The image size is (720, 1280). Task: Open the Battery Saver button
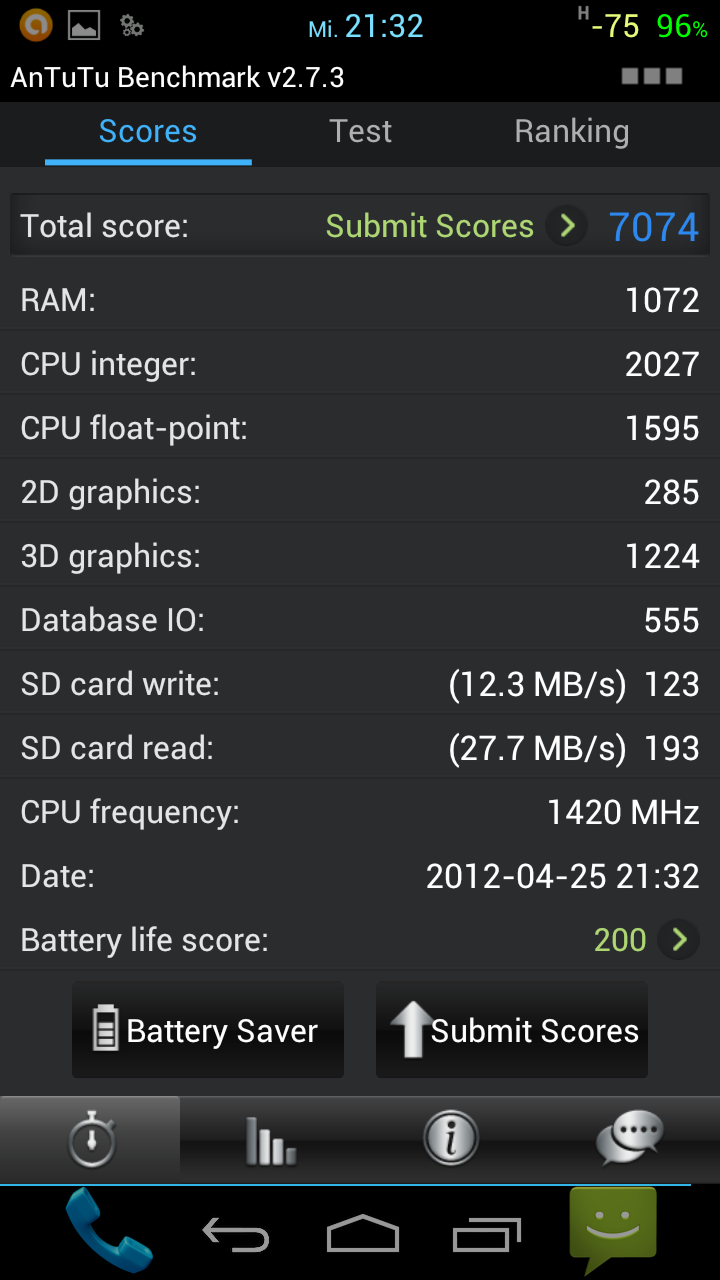[x=208, y=1030]
